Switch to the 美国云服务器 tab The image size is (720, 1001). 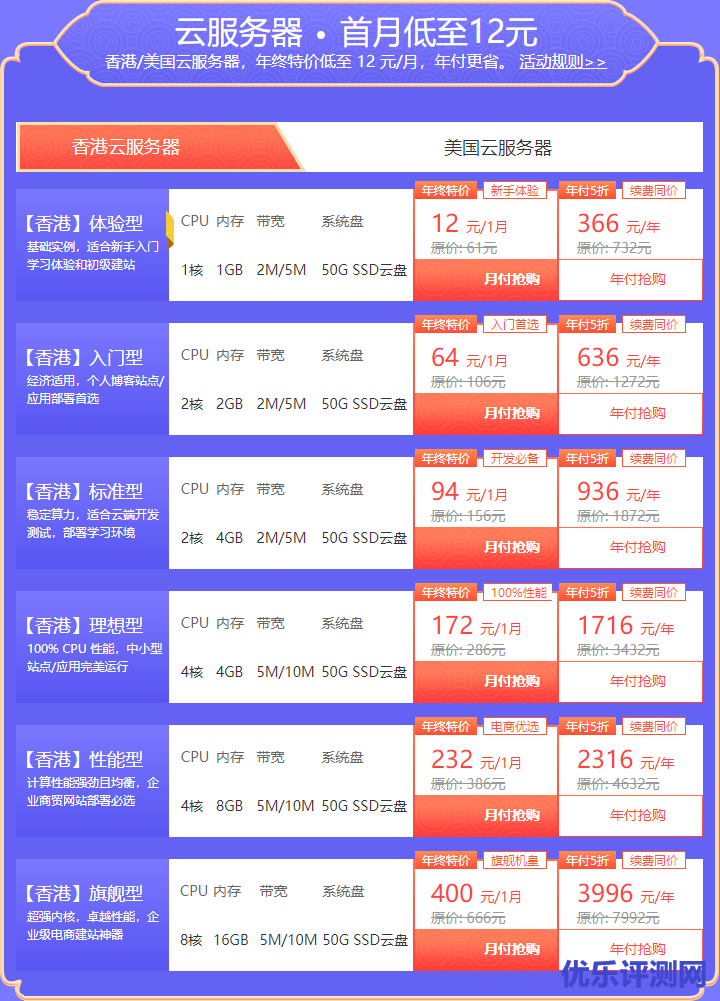(x=498, y=148)
